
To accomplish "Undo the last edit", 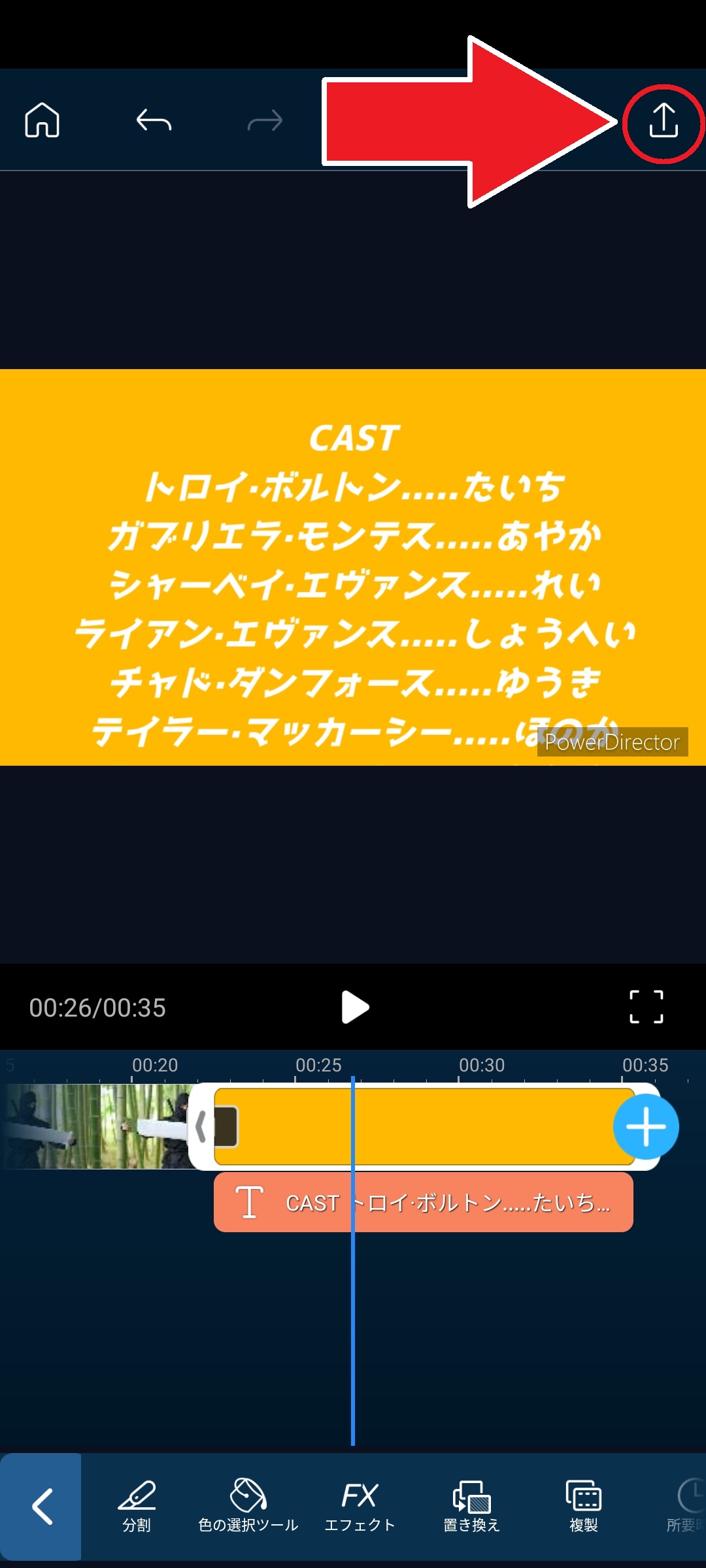I will coord(154,121).
